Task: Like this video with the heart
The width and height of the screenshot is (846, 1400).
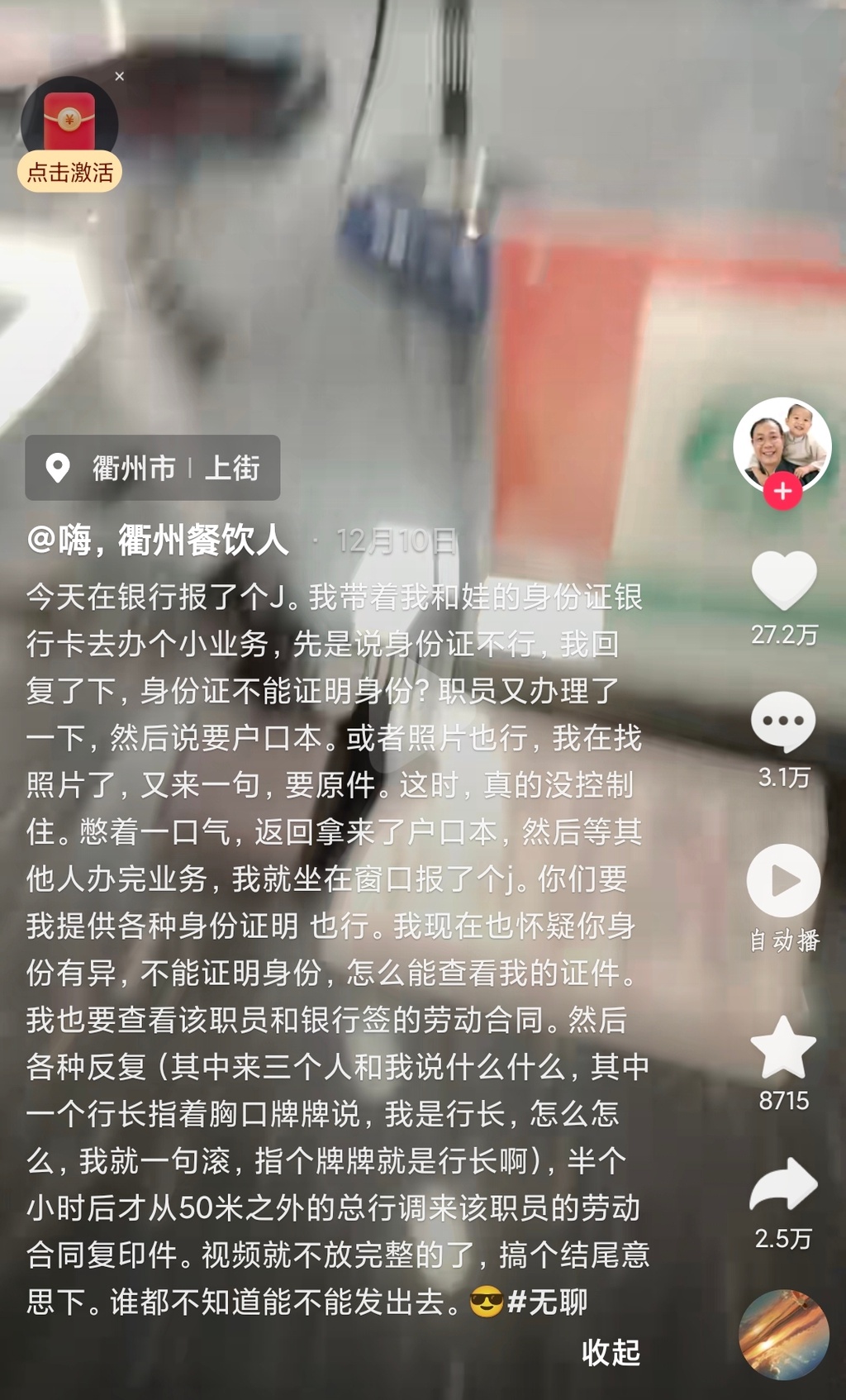Action: [783, 579]
